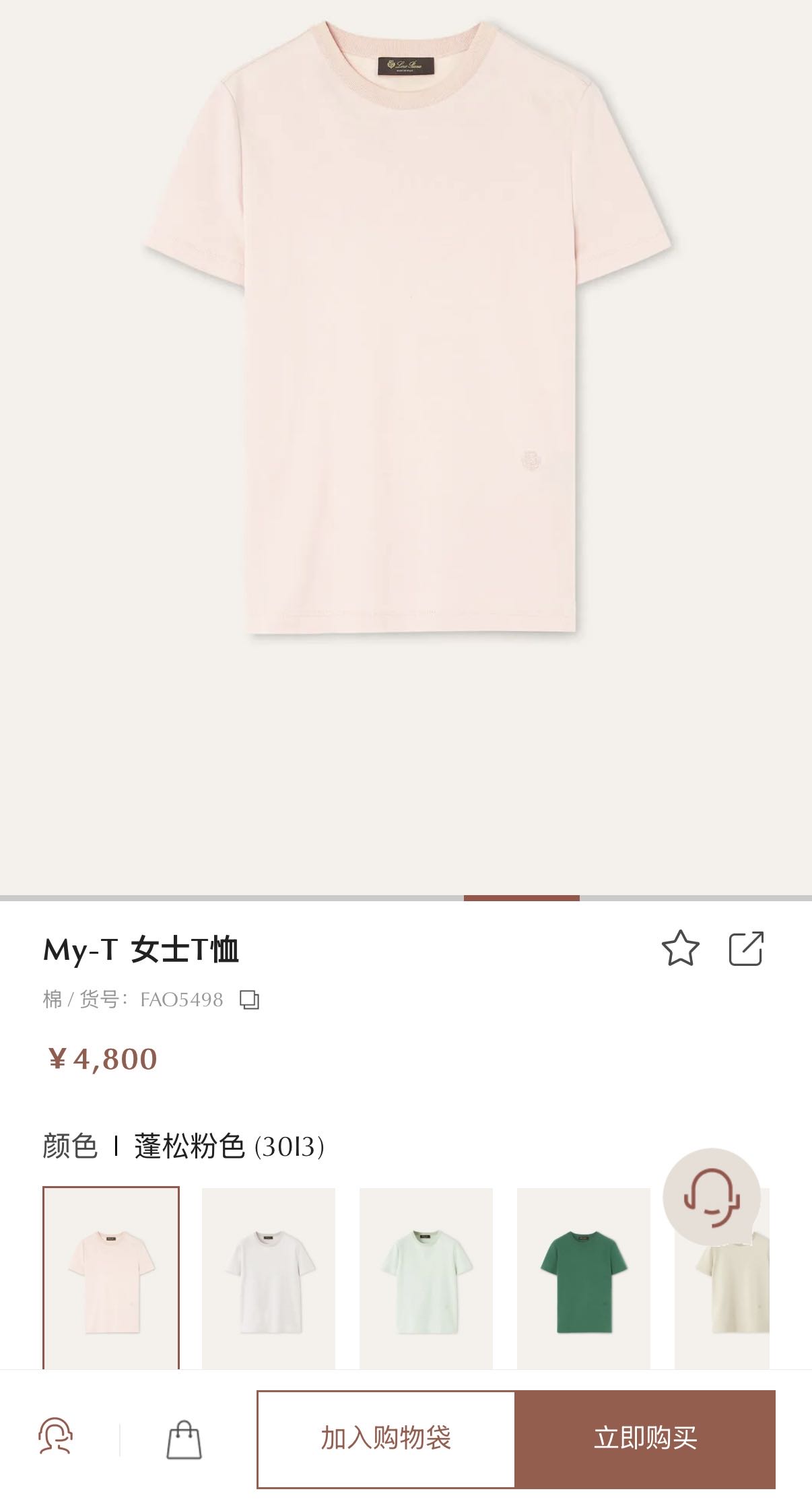The width and height of the screenshot is (812, 1502).
Task: Choose the dark green T-shirt color
Action: [584, 1278]
